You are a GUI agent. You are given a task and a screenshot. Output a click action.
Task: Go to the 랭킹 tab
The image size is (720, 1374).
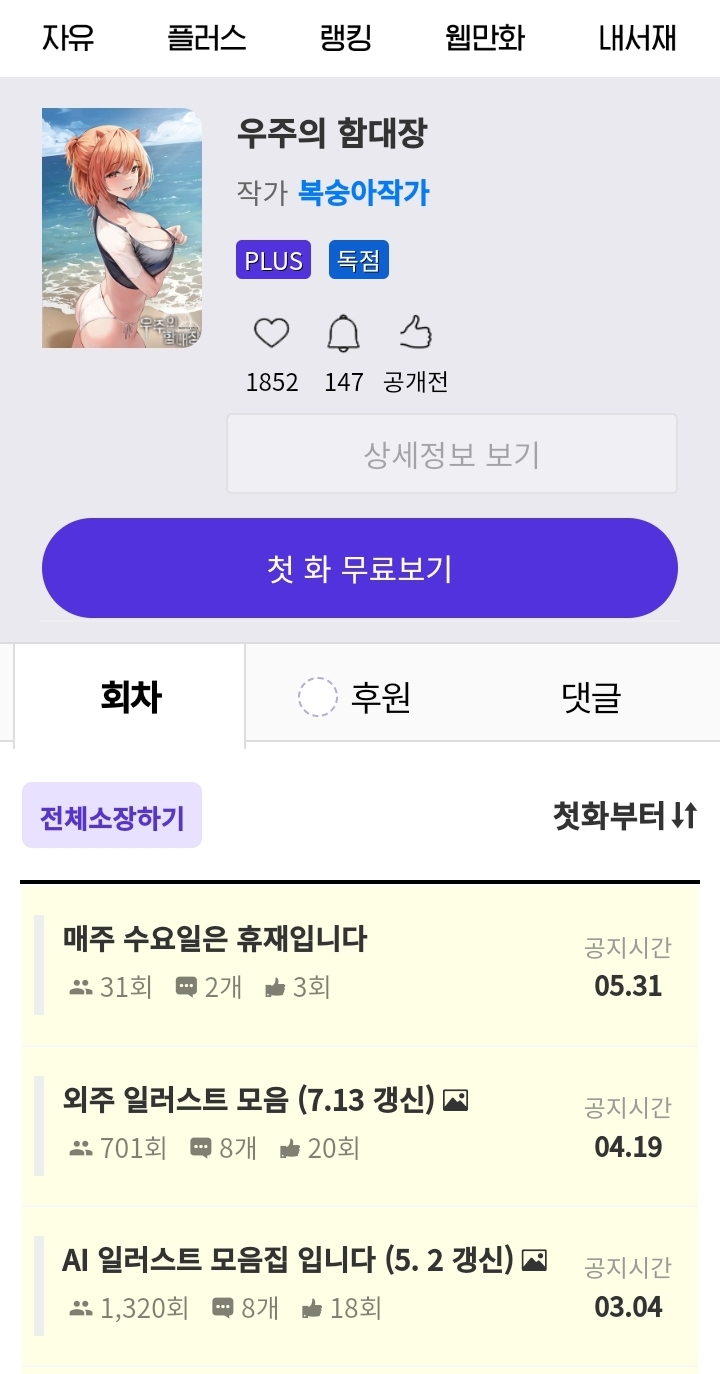pyautogui.click(x=345, y=39)
